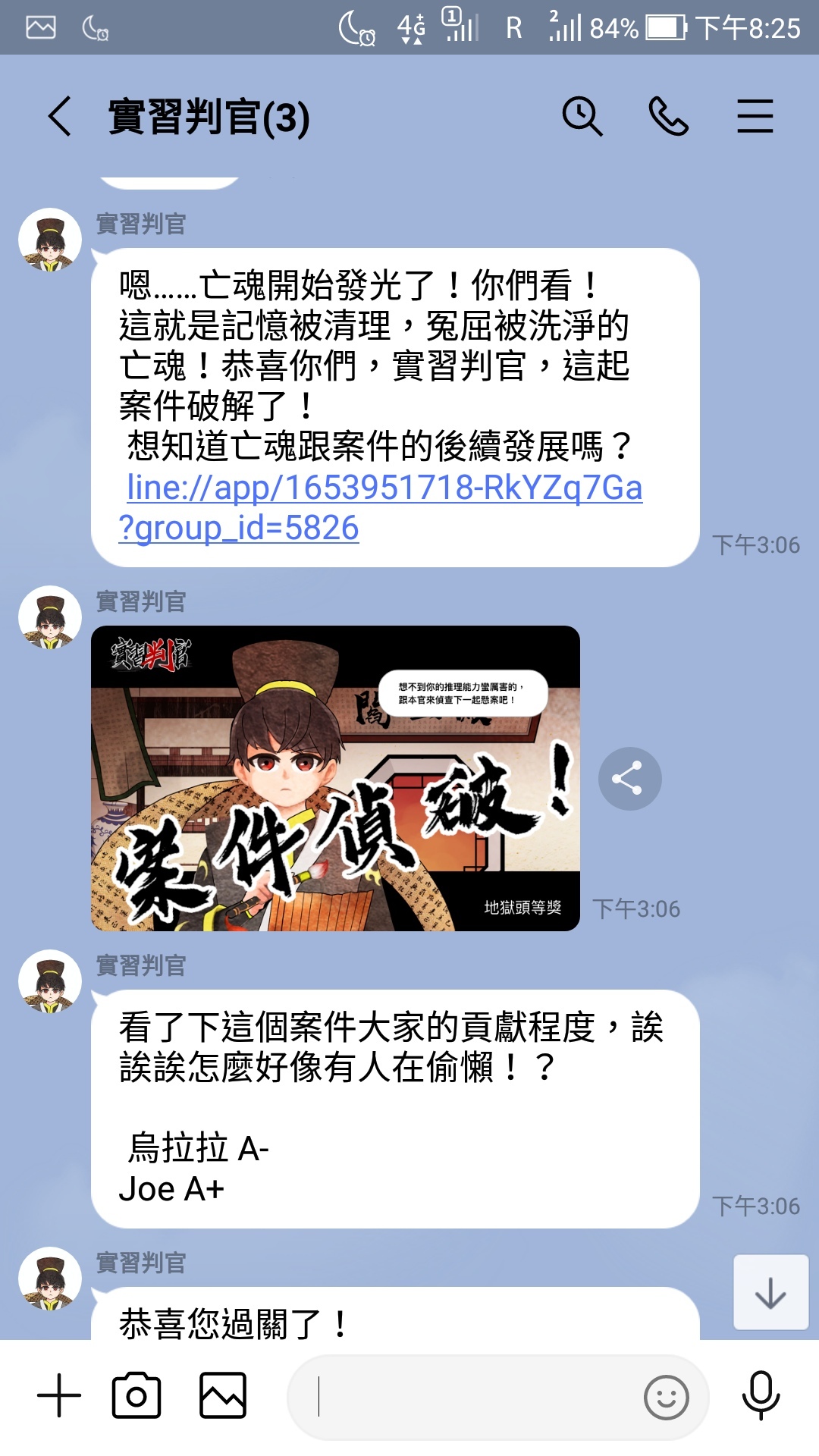The width and height of the screenshot is (819, 1456).
Task: Record a voice message
Action: (x=761, y=1395)
